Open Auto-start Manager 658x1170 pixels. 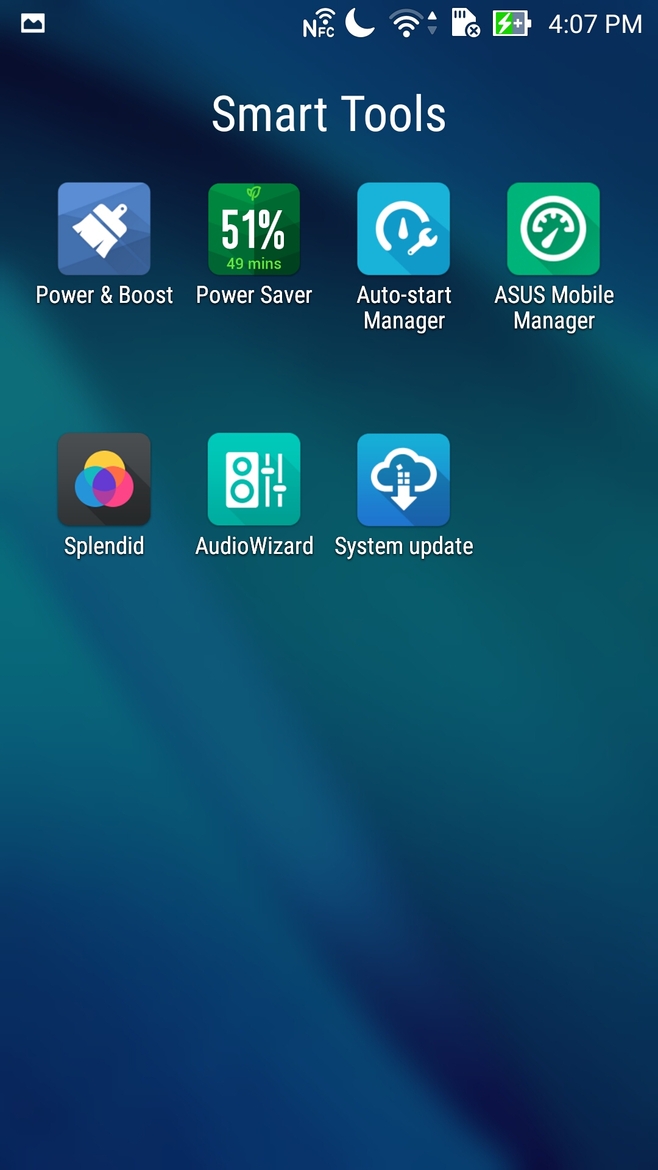coord(404,229)
